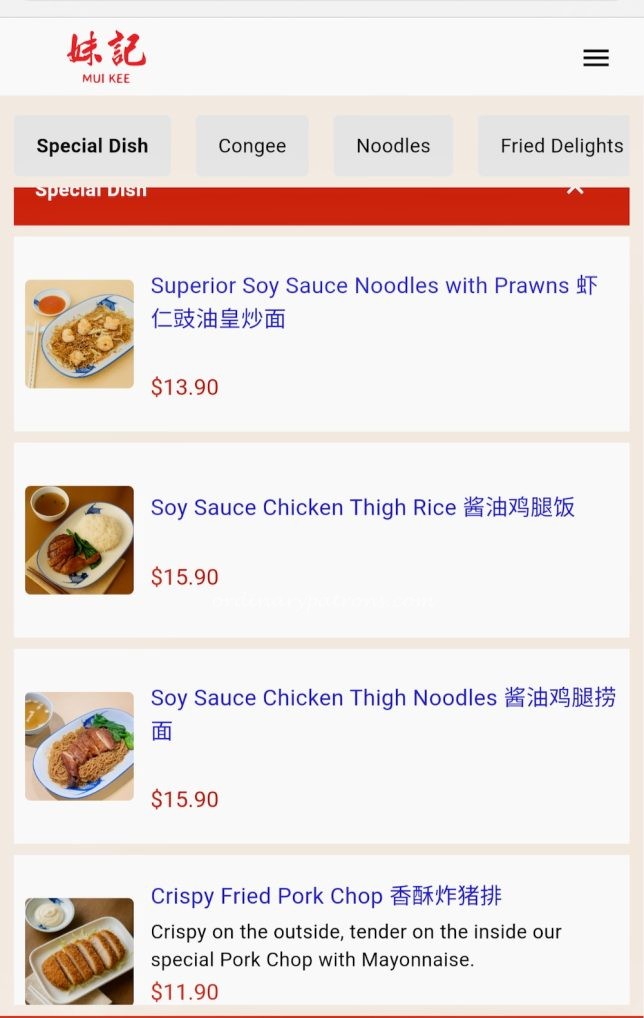644x1018 pixels.
Task: Select Soy Sauce Chicken Thigh Noodles
Action: [382, 713]
